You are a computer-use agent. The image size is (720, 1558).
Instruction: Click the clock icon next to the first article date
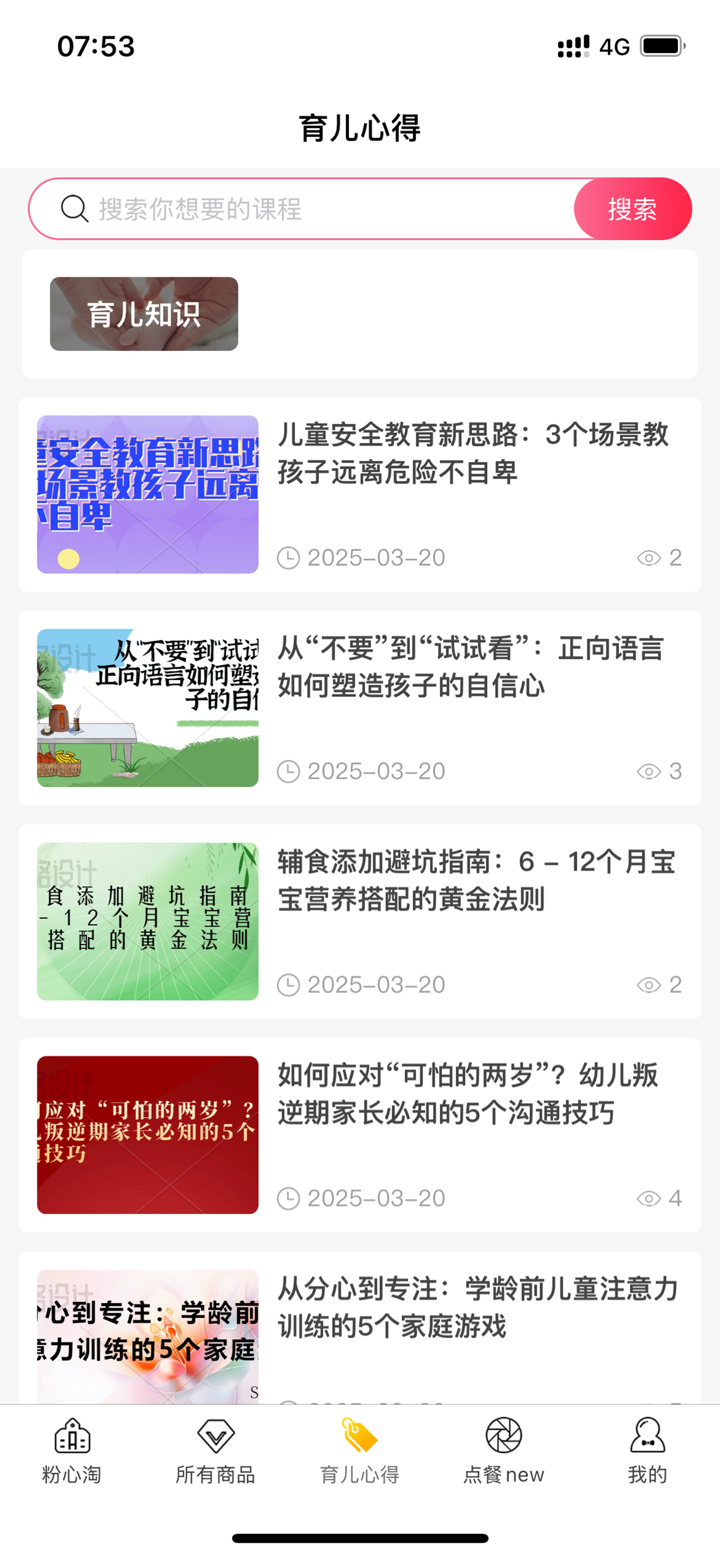point(289,557)
